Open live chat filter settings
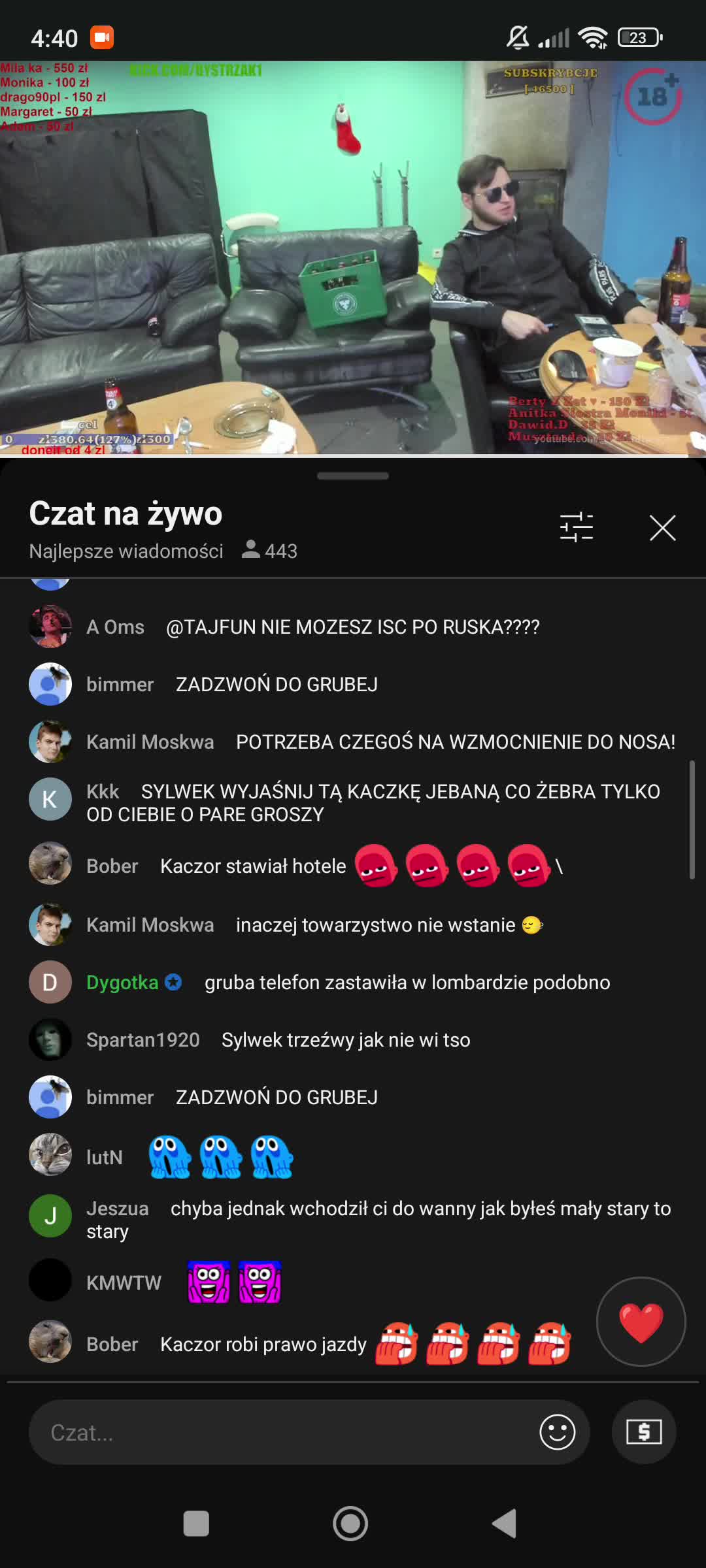The width and height of the screenshot is (706, 1568). [576, 527]
